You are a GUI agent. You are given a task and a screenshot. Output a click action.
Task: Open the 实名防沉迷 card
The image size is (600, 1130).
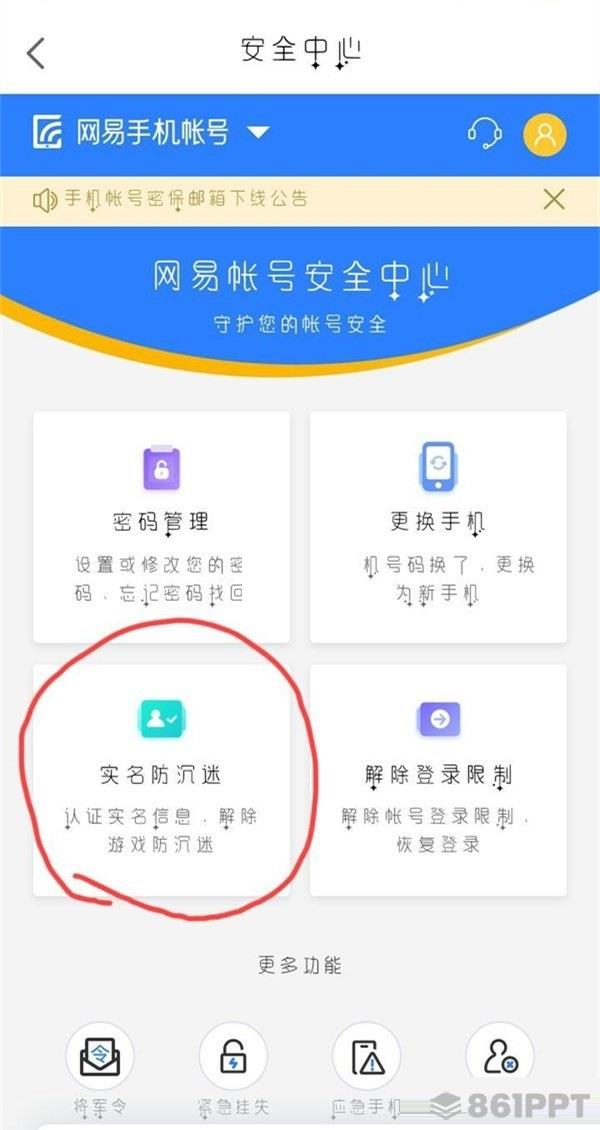point(161,779)
